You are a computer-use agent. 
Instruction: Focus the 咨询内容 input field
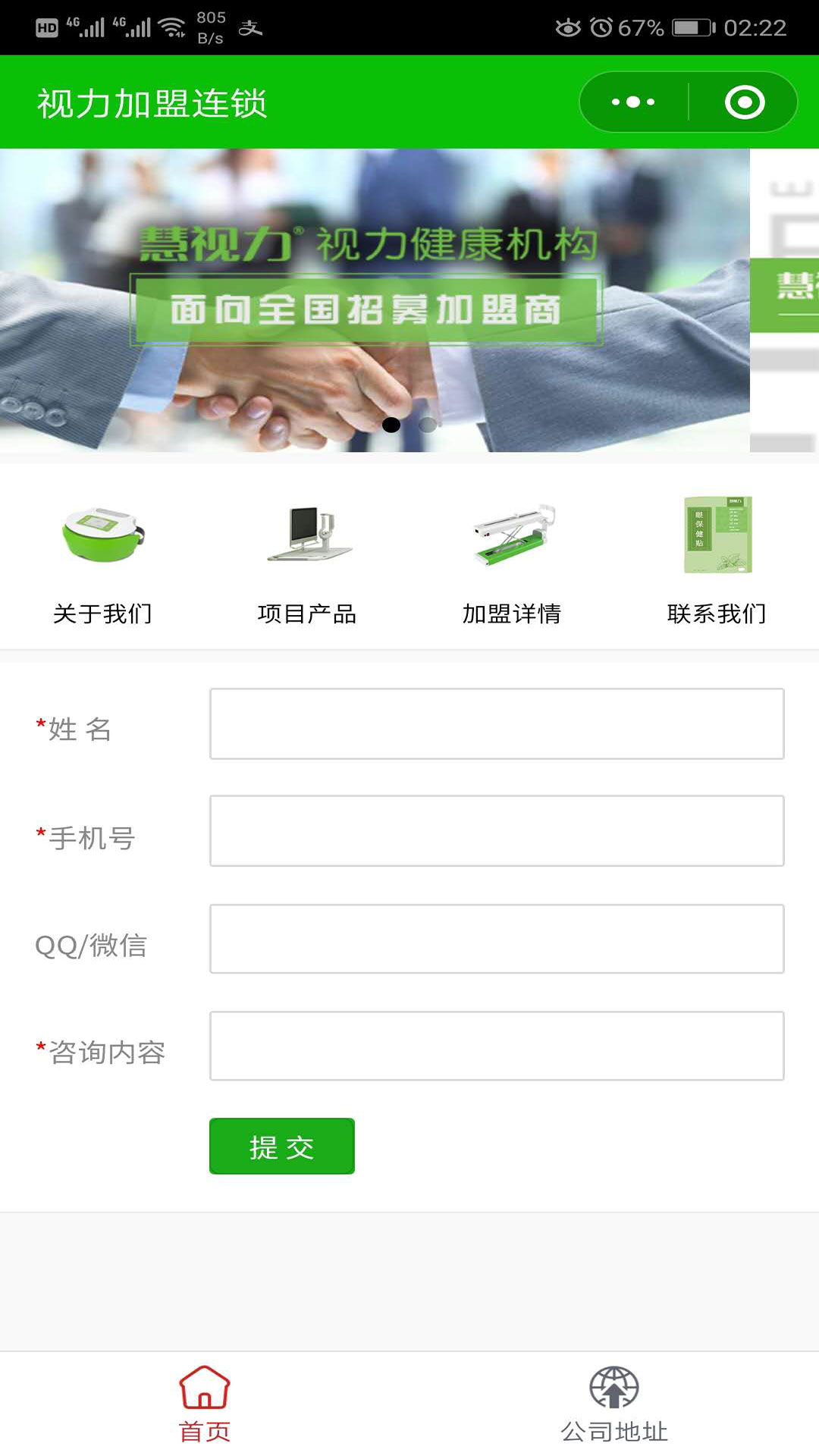(497, 1046)
